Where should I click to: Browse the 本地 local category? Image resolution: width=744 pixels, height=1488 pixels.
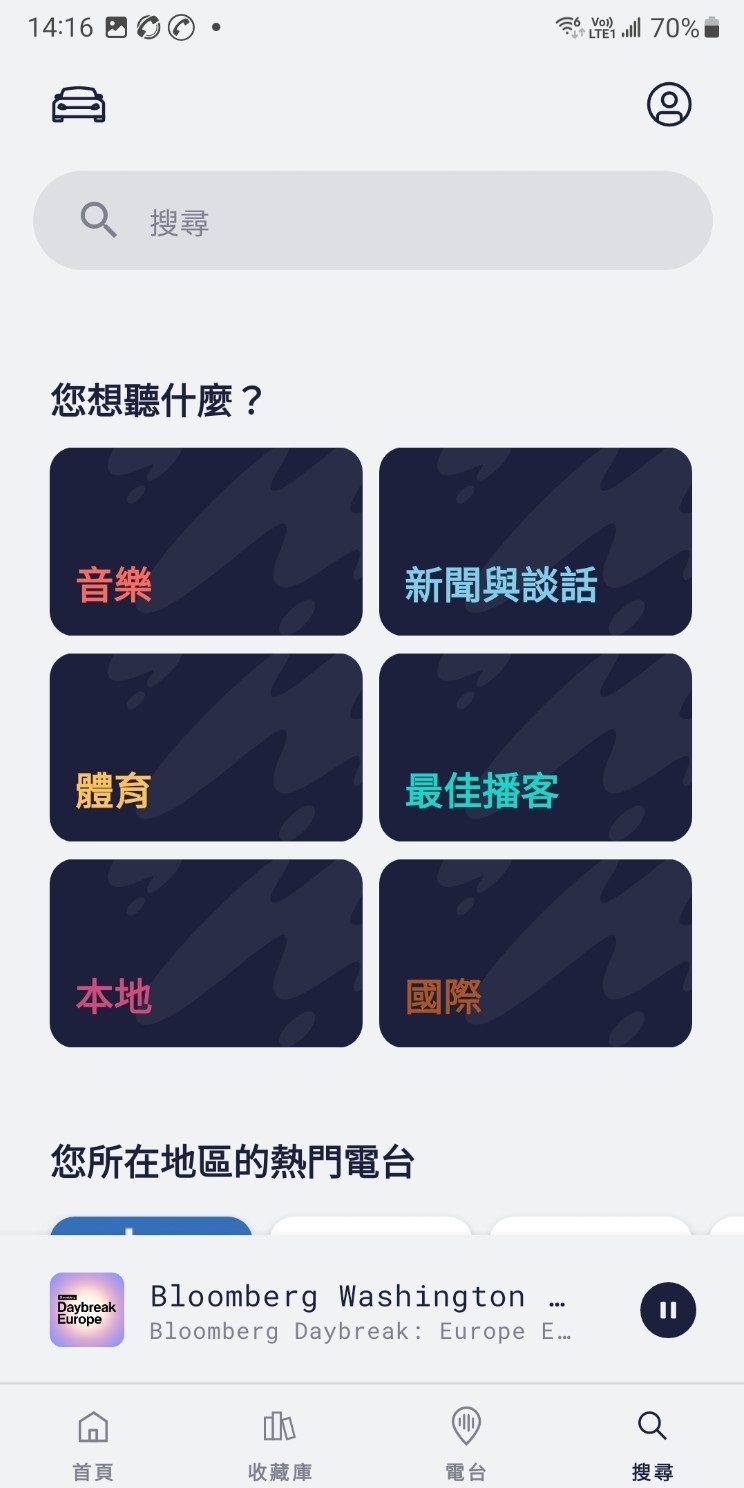point(206,953)
